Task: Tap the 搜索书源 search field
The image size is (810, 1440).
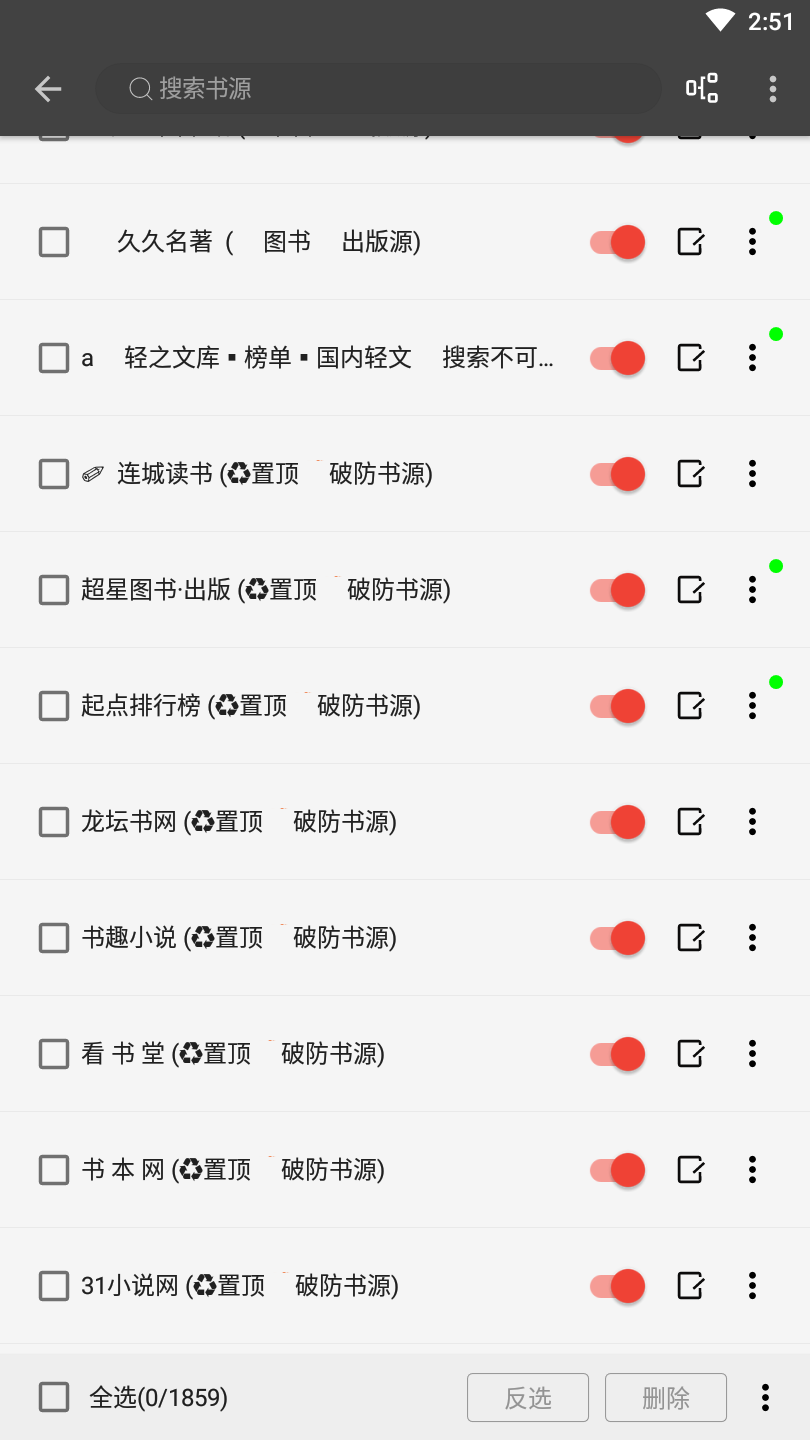Action: (x=378, y=89)
